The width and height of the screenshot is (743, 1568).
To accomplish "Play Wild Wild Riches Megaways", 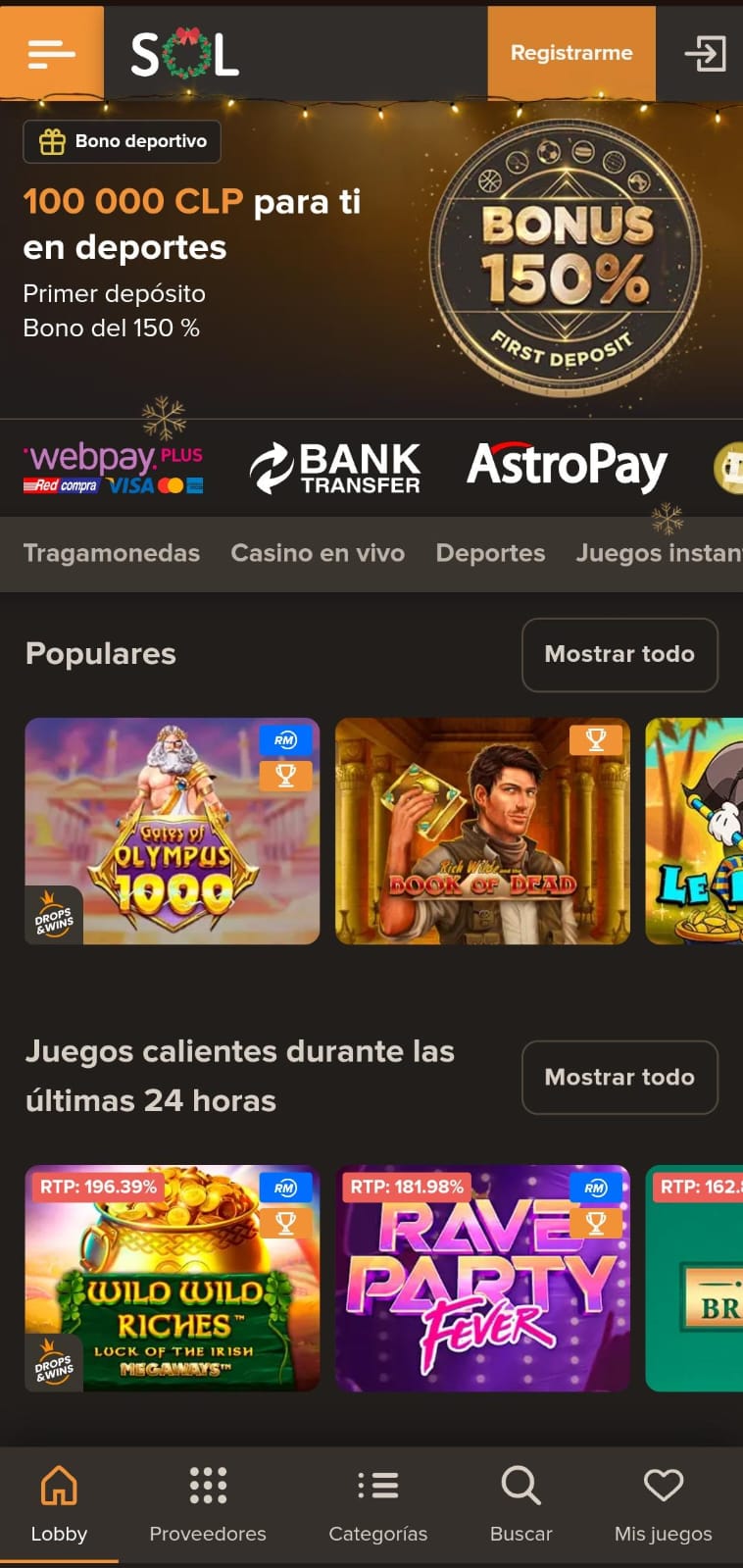I will (x=173, y=1278).
